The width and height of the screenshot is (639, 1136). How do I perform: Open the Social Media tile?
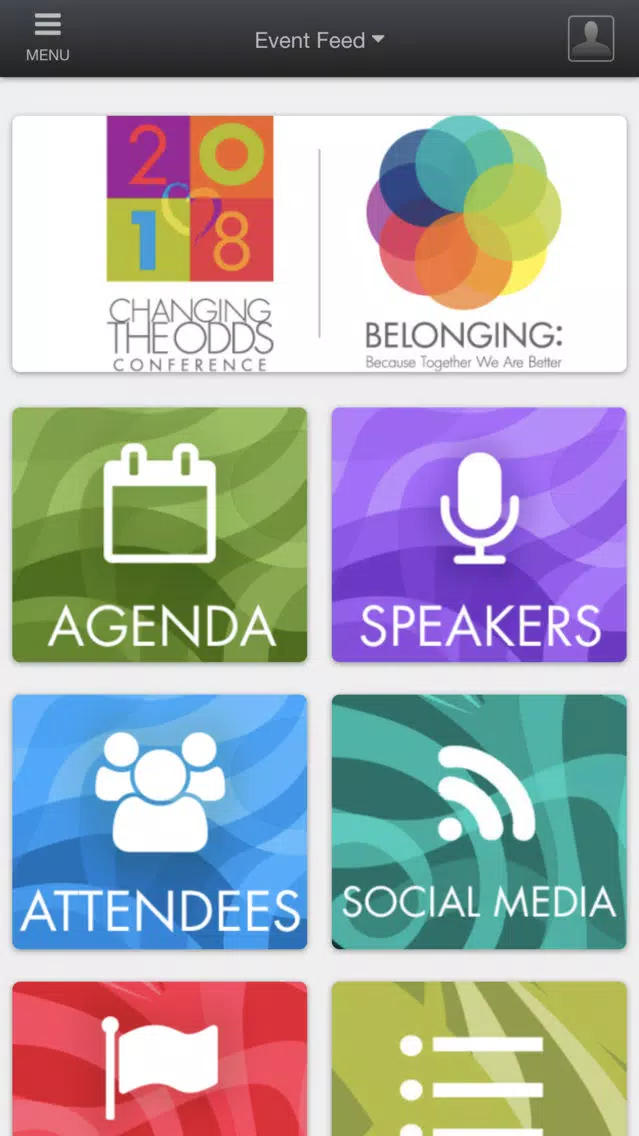point(479,822)
